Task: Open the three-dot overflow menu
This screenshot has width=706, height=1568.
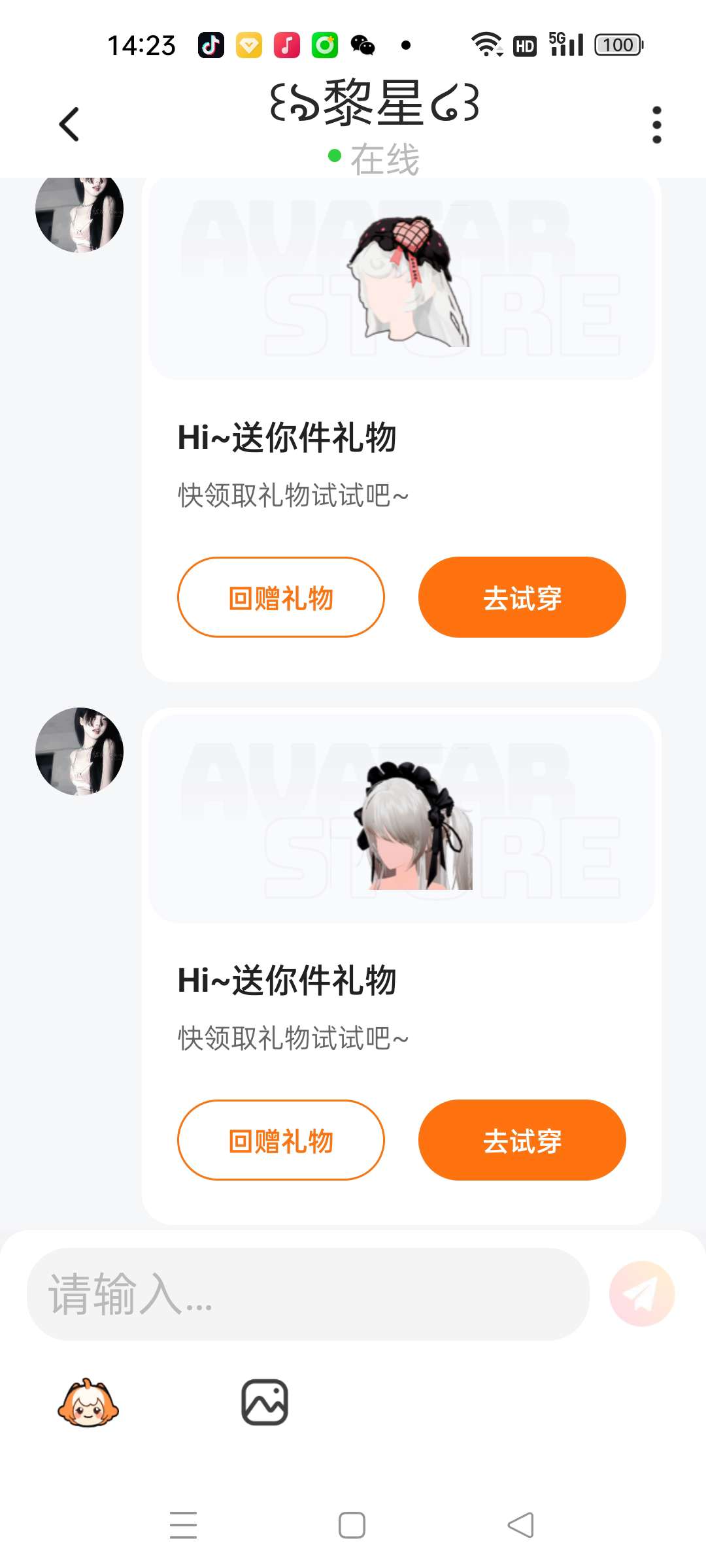Action: coord(656,124)
